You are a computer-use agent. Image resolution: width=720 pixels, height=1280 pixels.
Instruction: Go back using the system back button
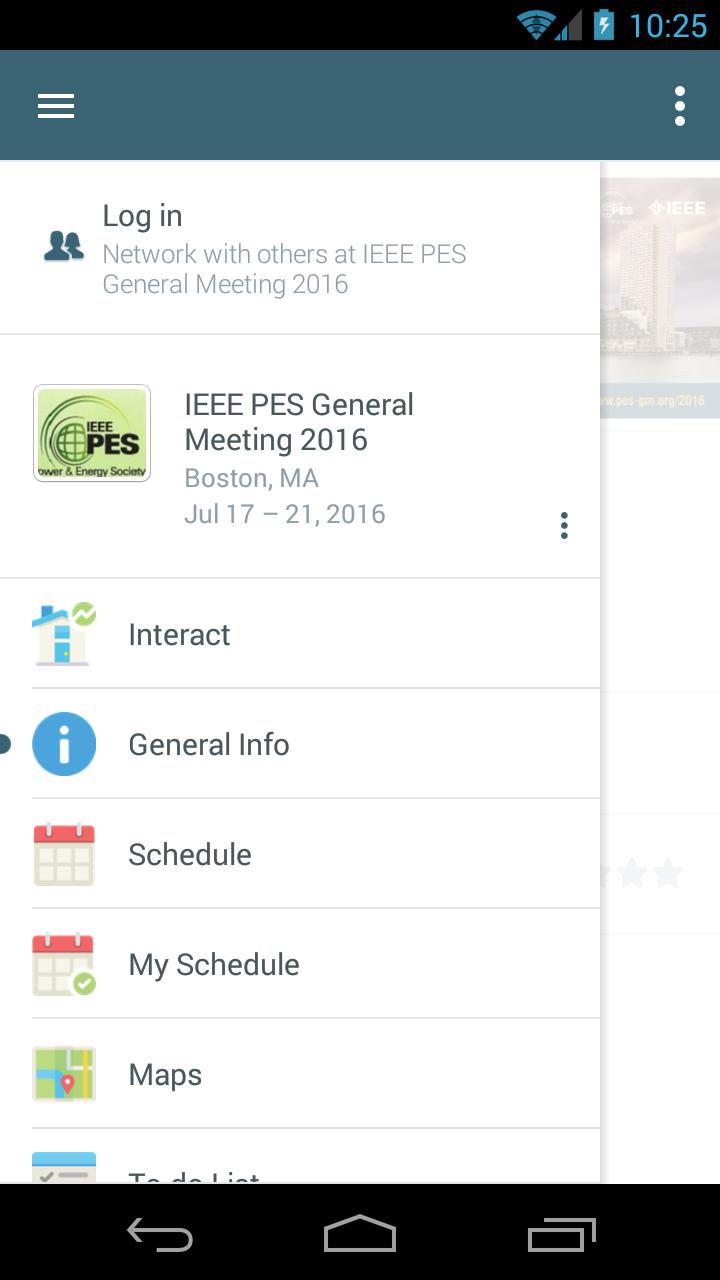(160, 1234)
